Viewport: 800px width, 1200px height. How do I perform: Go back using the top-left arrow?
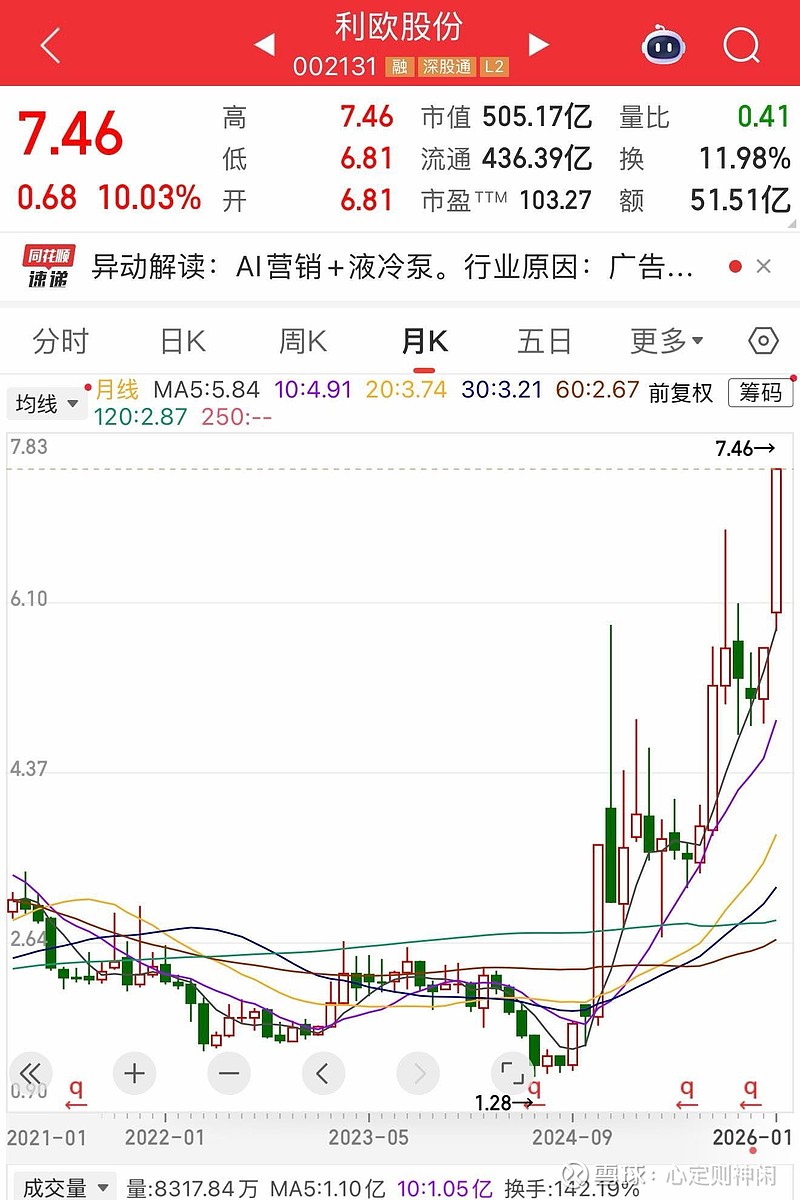click(50, 45)
